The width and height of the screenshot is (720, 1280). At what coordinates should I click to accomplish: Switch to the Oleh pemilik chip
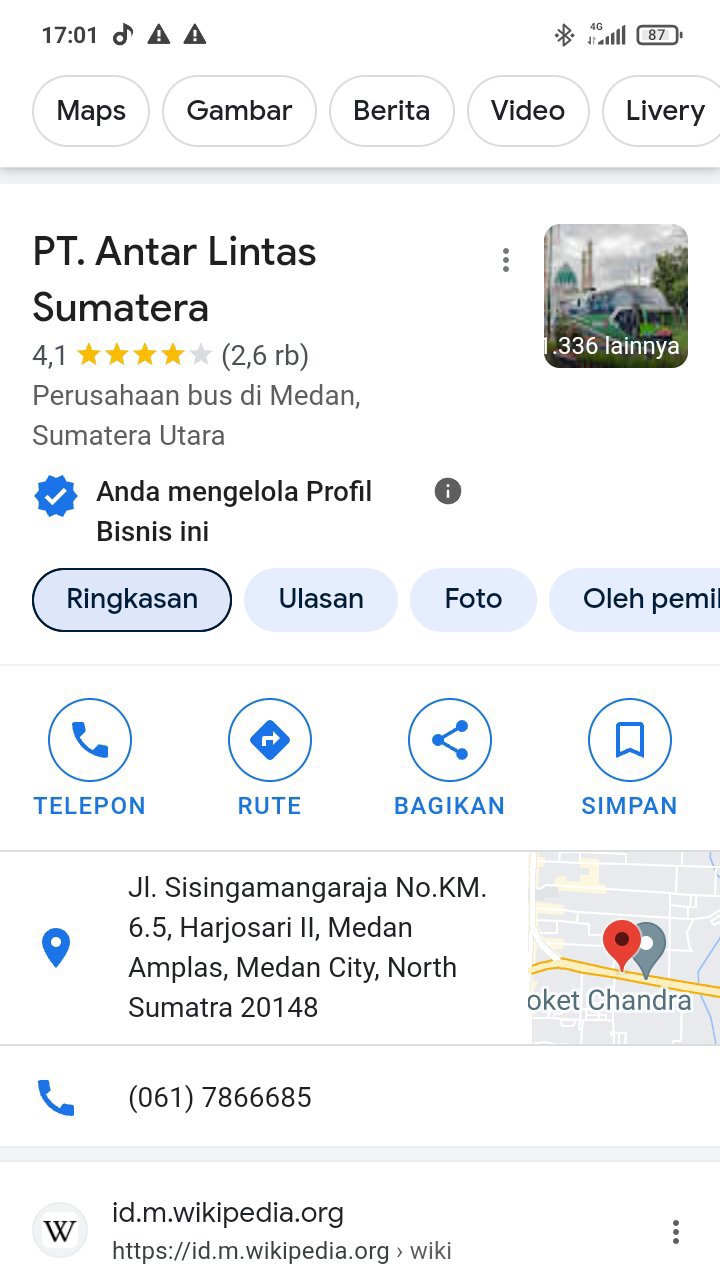point(636,600)
